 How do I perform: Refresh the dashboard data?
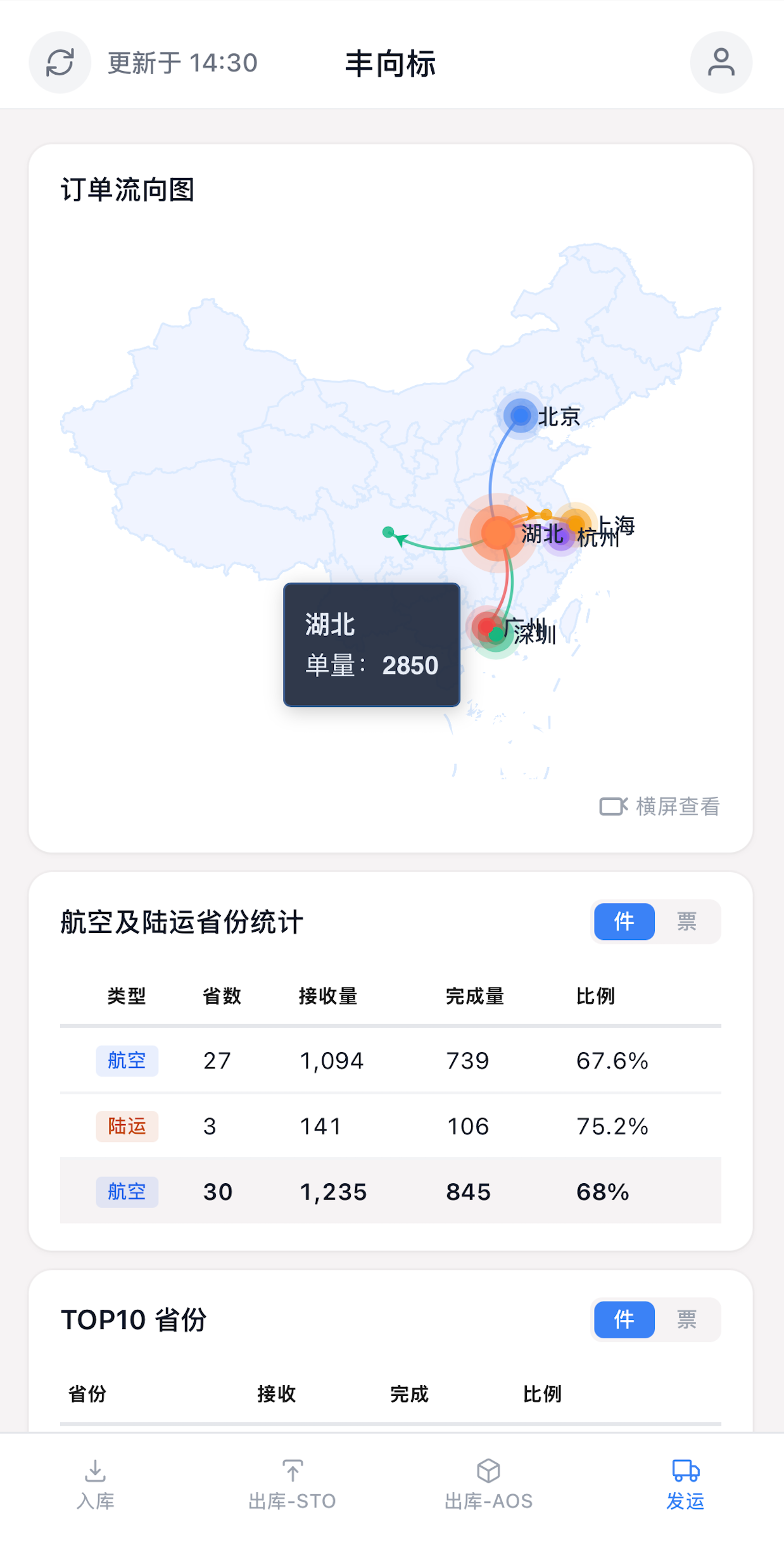pyautogui.click(x=60, y=63)
